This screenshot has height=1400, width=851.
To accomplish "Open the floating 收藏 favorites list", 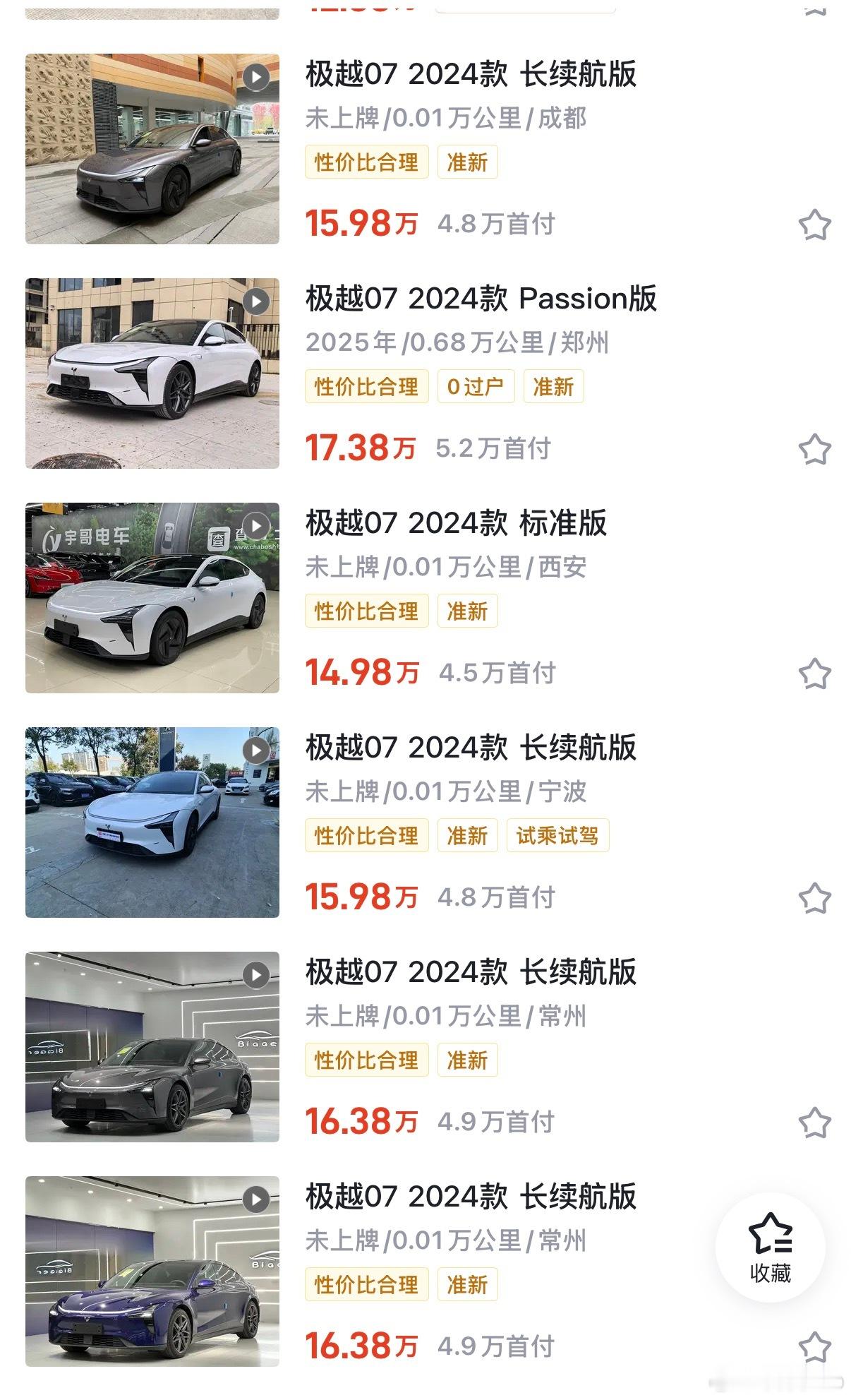I will coord(770,1248).
